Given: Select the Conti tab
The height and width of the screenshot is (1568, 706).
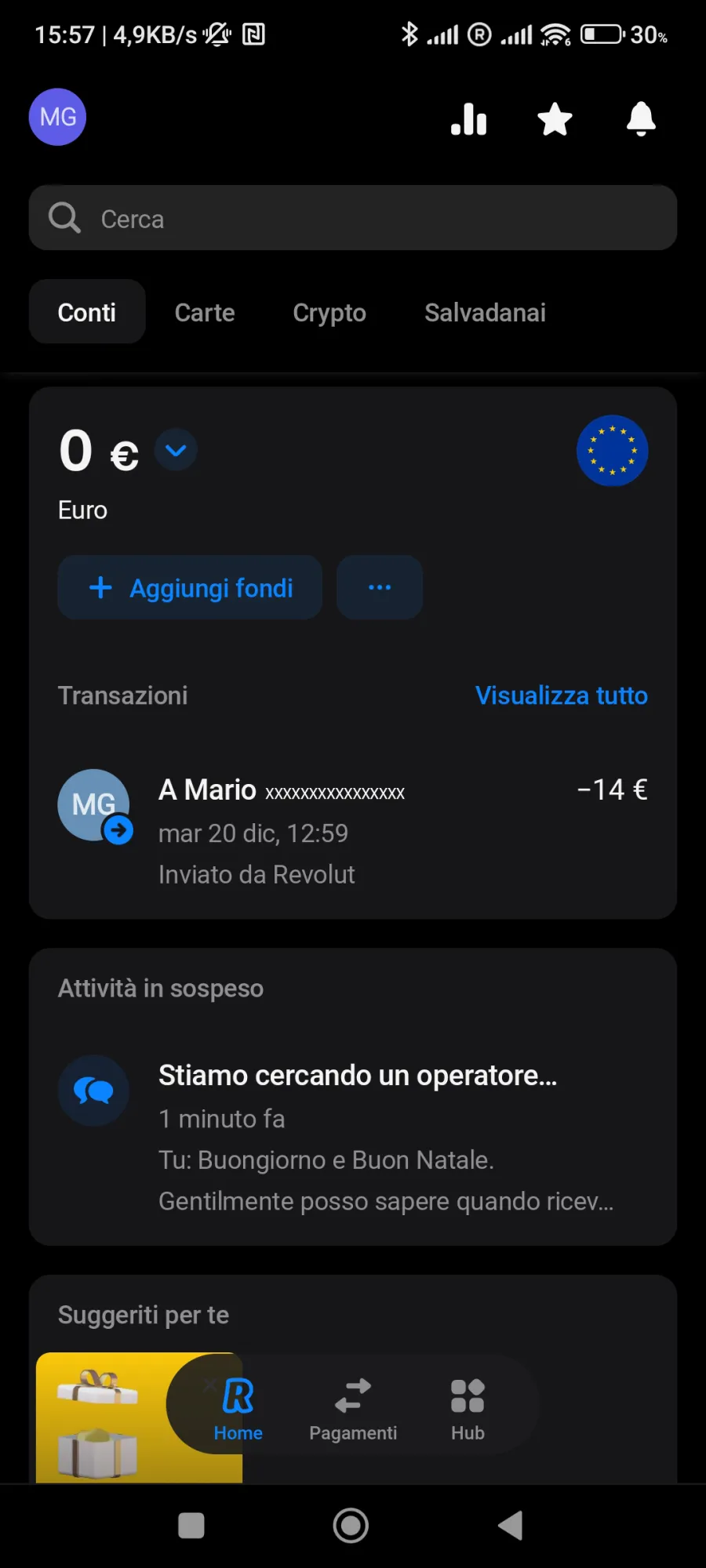Looking at the screenshot, I should 87,312.
